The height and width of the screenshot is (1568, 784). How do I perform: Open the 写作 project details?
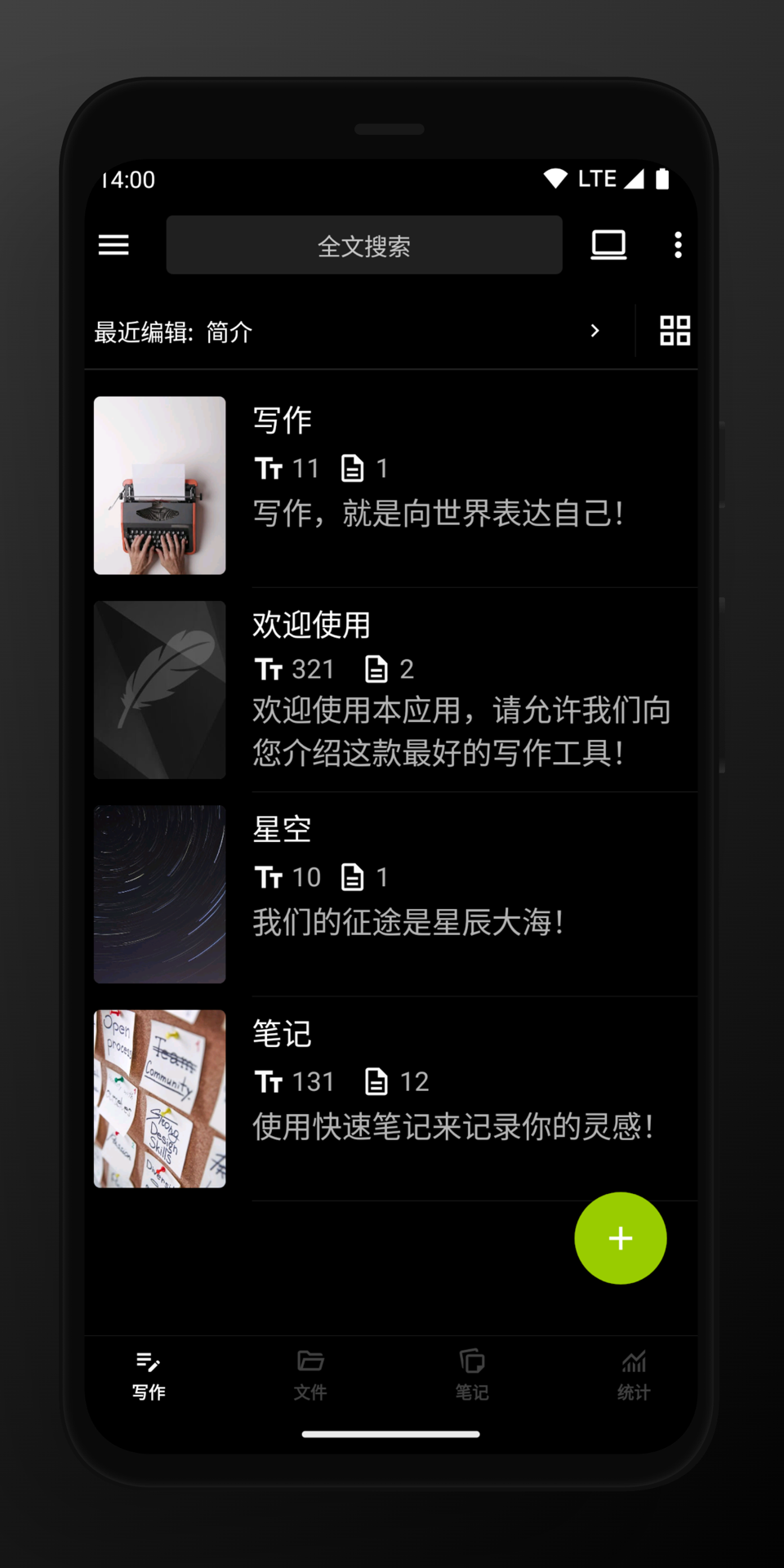[392, 486]
